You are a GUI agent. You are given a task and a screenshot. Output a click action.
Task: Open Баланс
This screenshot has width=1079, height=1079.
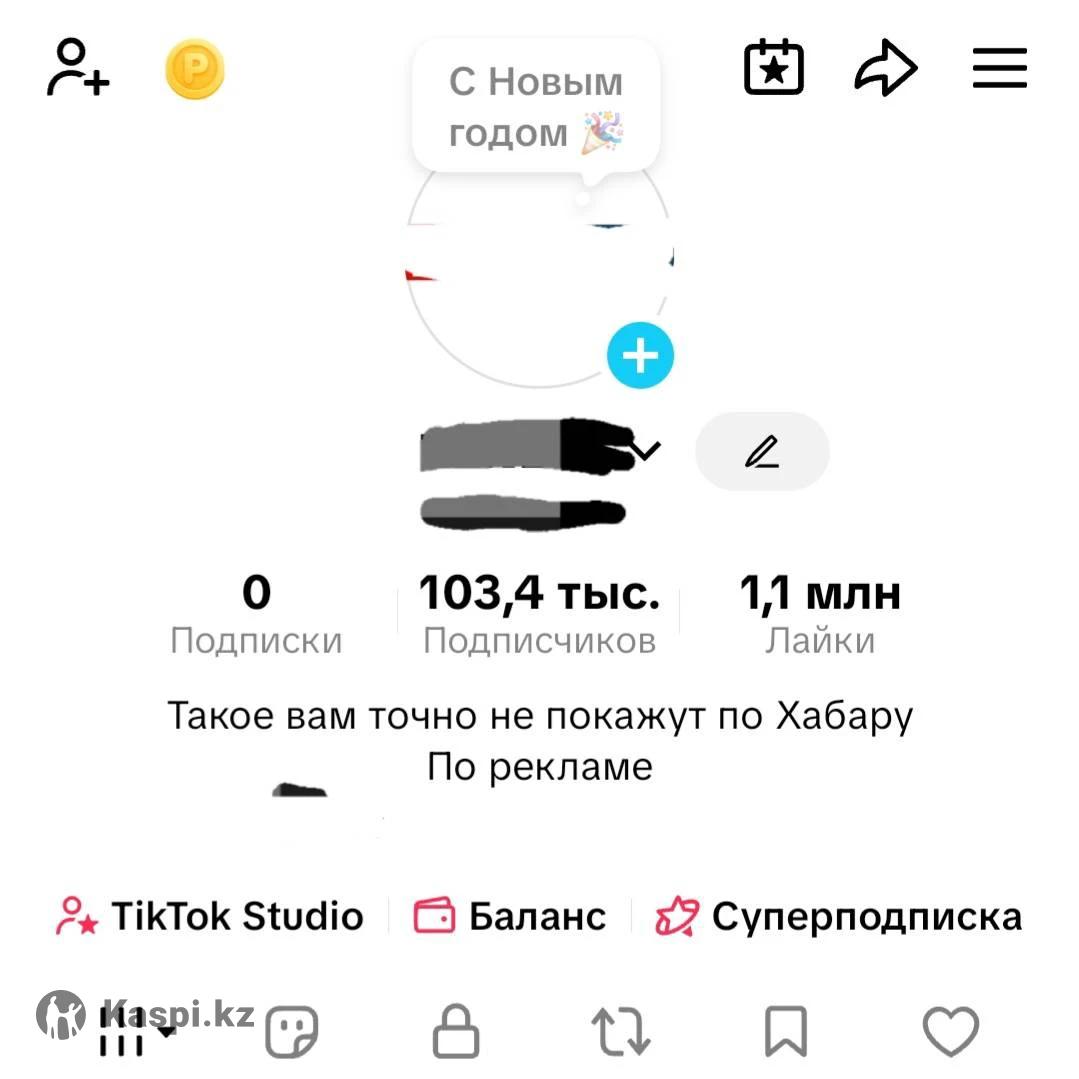pos(510,916)
